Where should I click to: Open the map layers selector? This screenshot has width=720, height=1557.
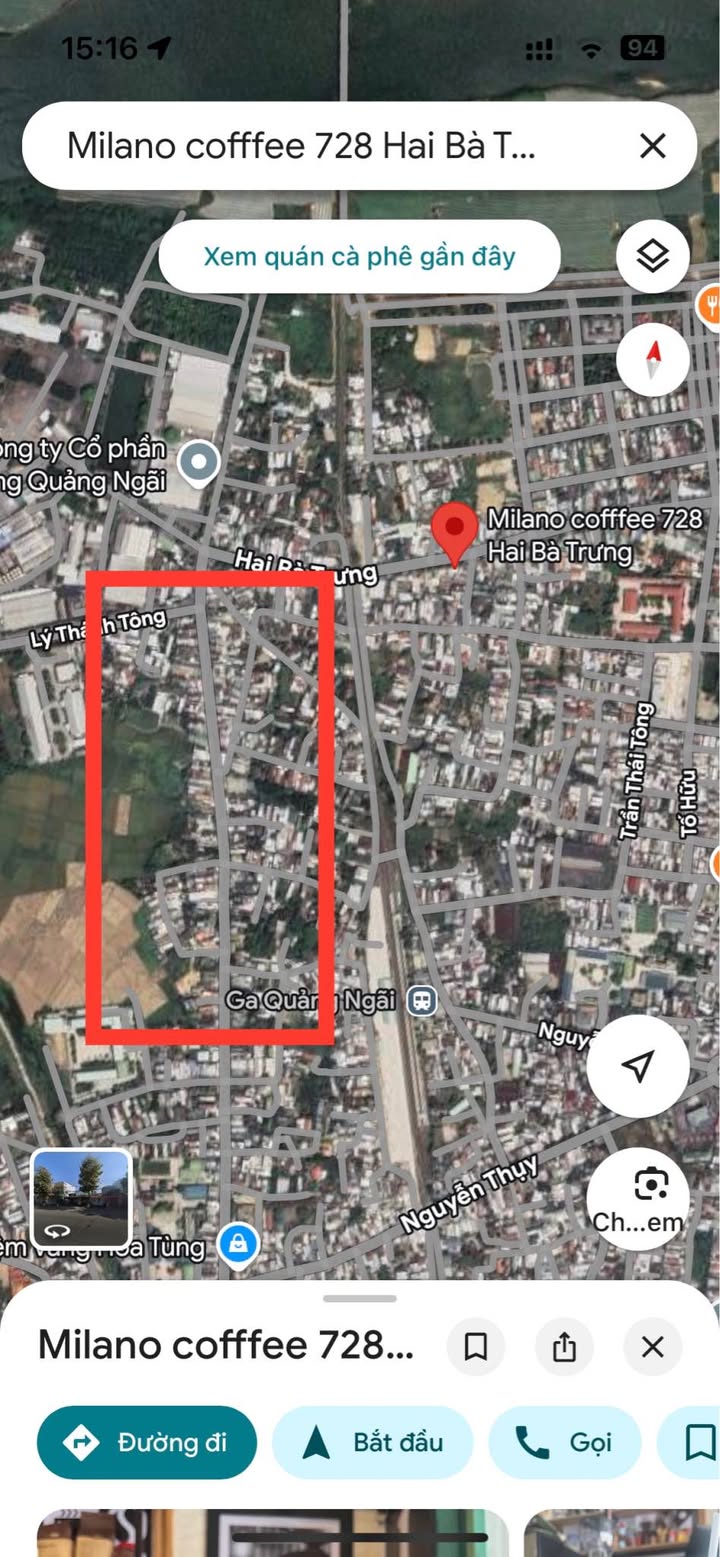[x=653, y=257]
